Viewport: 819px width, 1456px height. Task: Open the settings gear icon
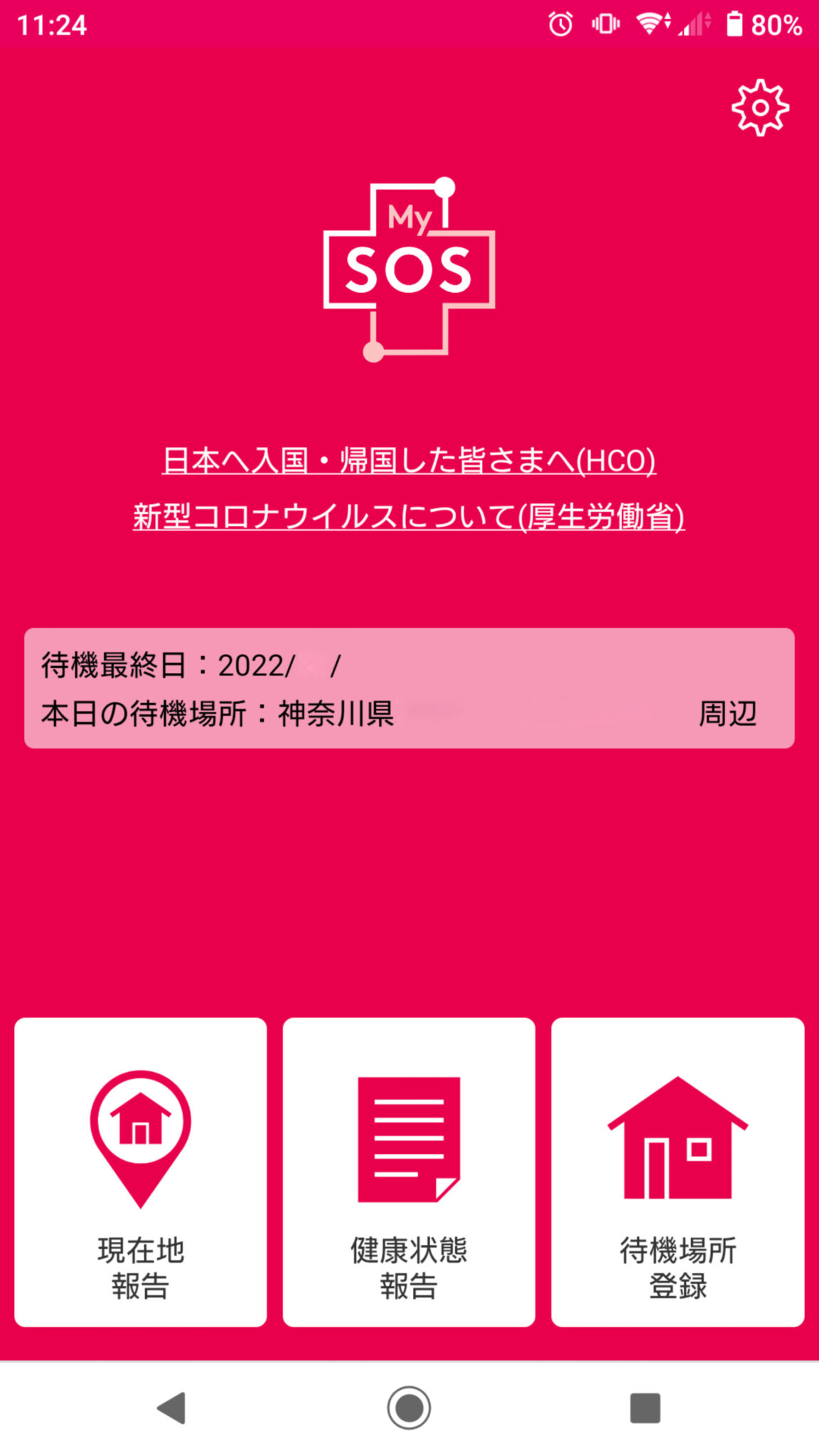point(760,107)
